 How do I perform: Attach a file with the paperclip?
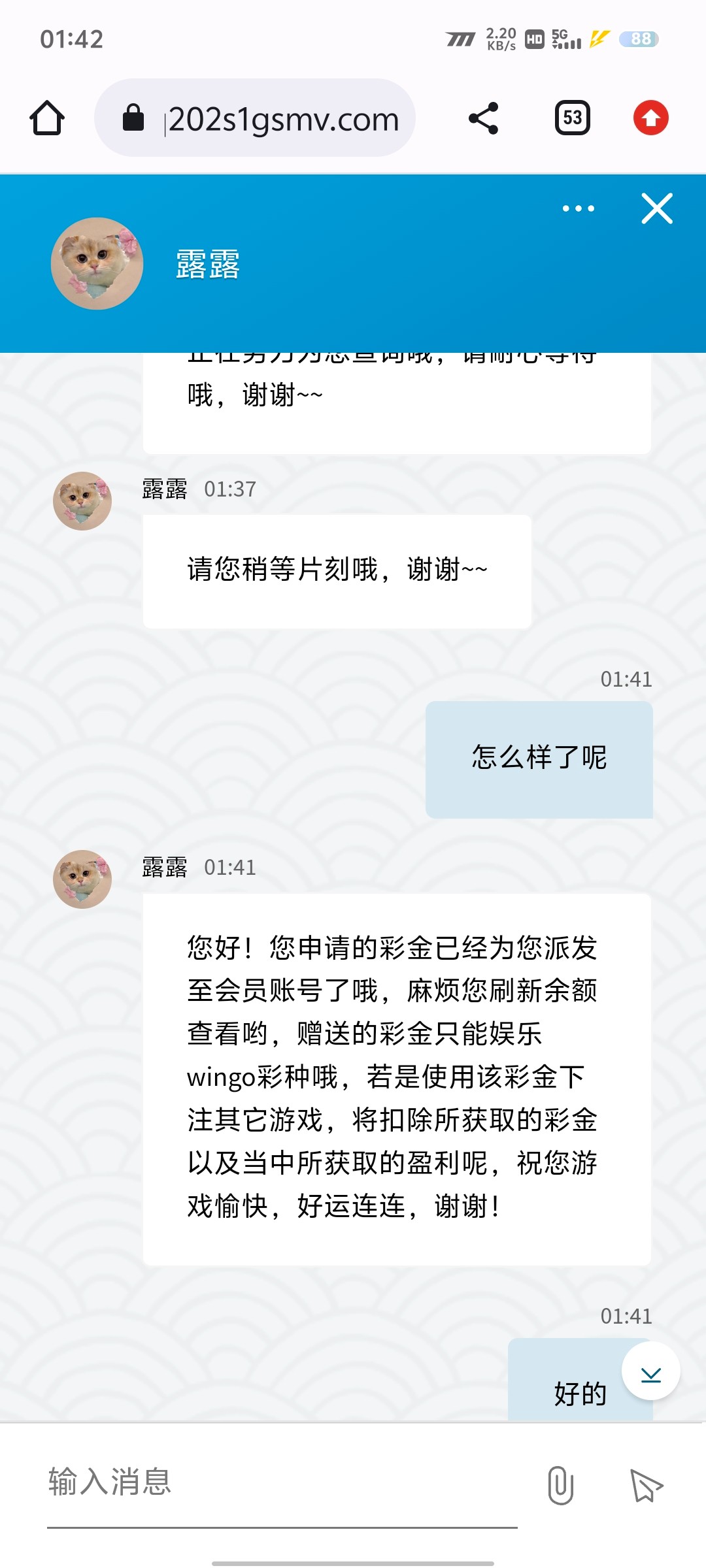click(x=560, y=1484)
